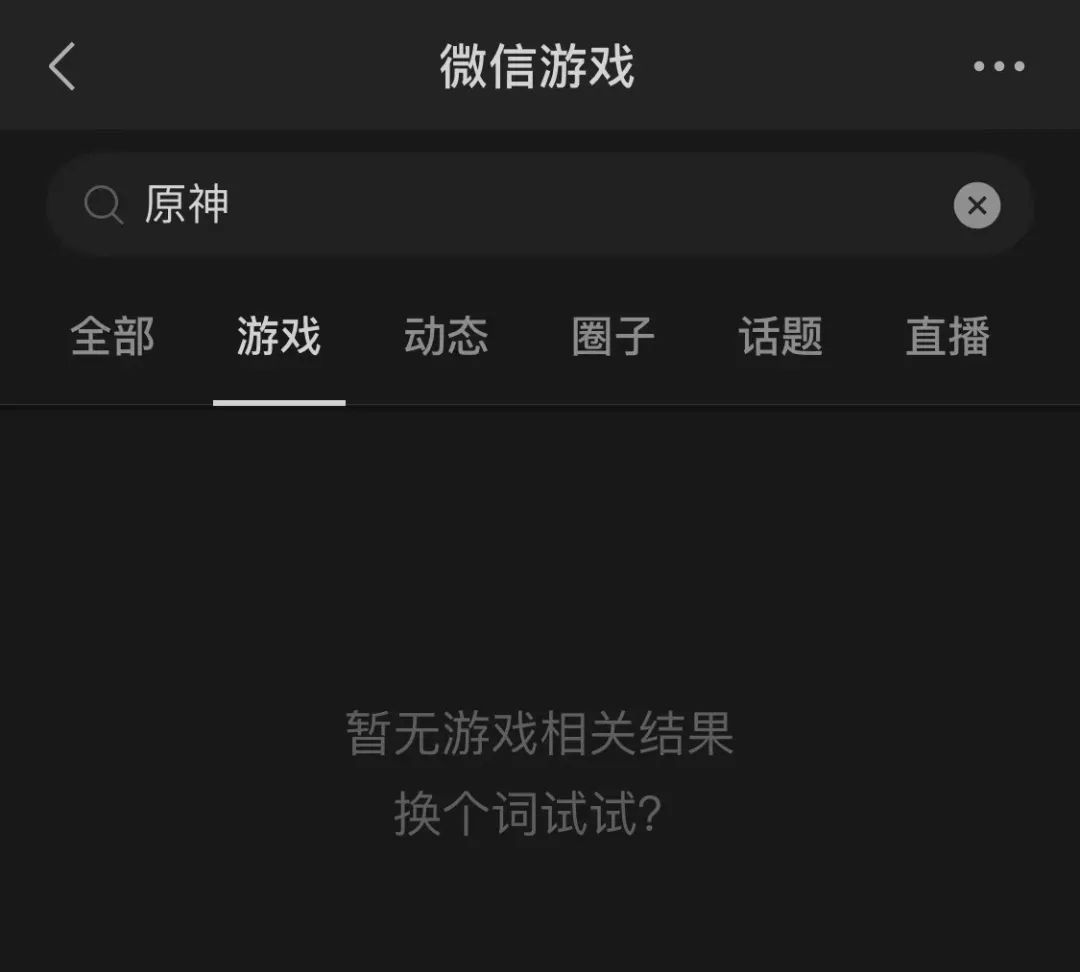Open the three-dot overflow menu
Viewport: 1080px width, 972px height.
(998, 67)
